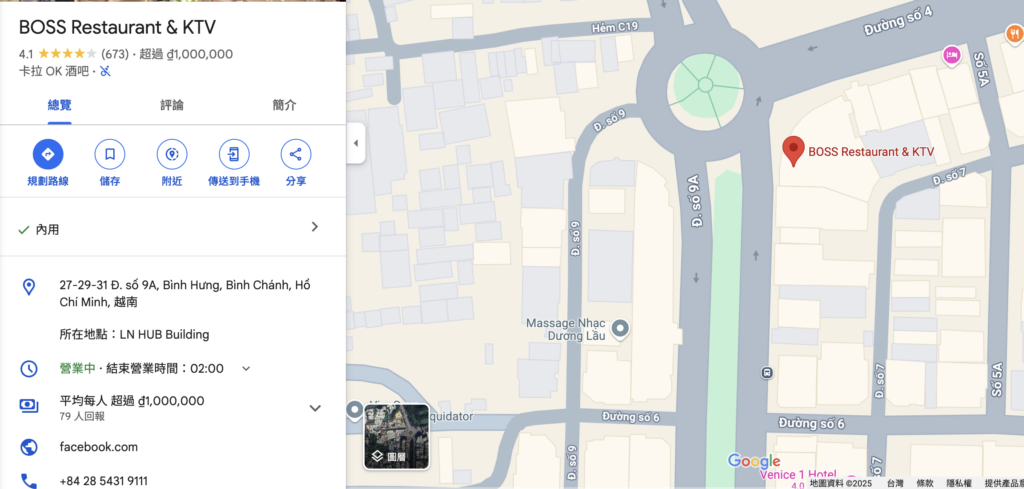
Task: Switch to the 簡介 tab
Action: tap(284, 105)
